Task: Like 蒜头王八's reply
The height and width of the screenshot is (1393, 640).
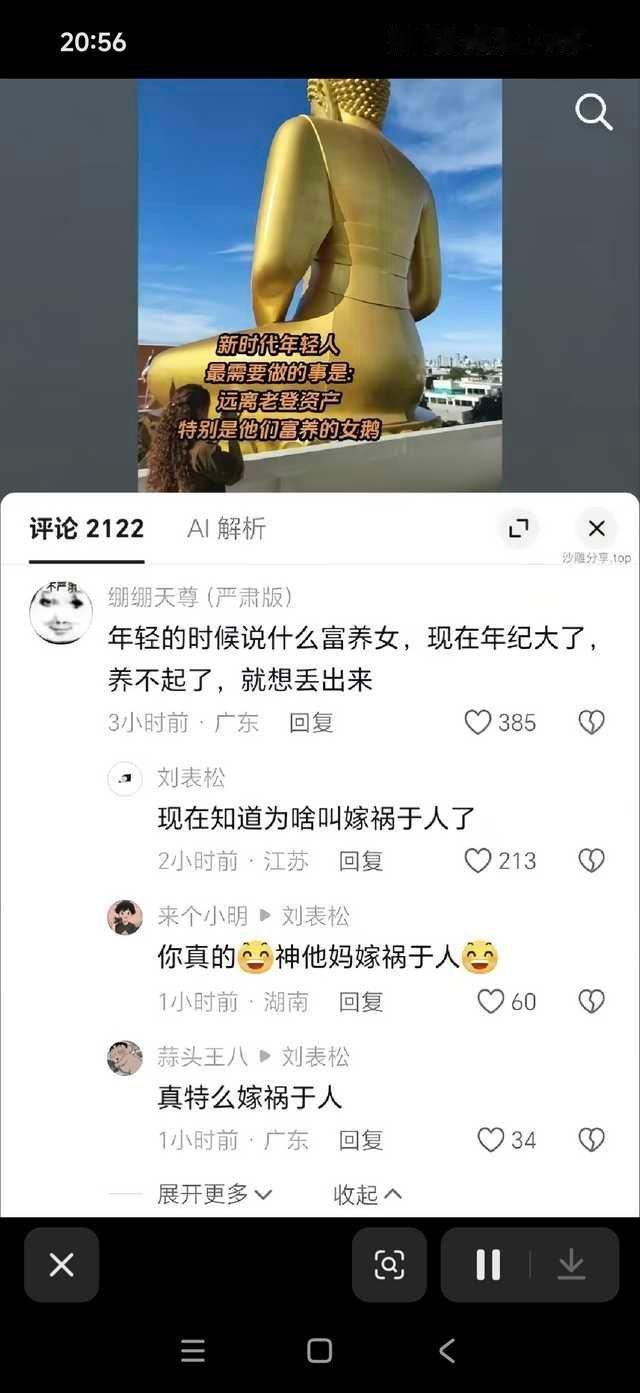Action: click(490, 1139)
